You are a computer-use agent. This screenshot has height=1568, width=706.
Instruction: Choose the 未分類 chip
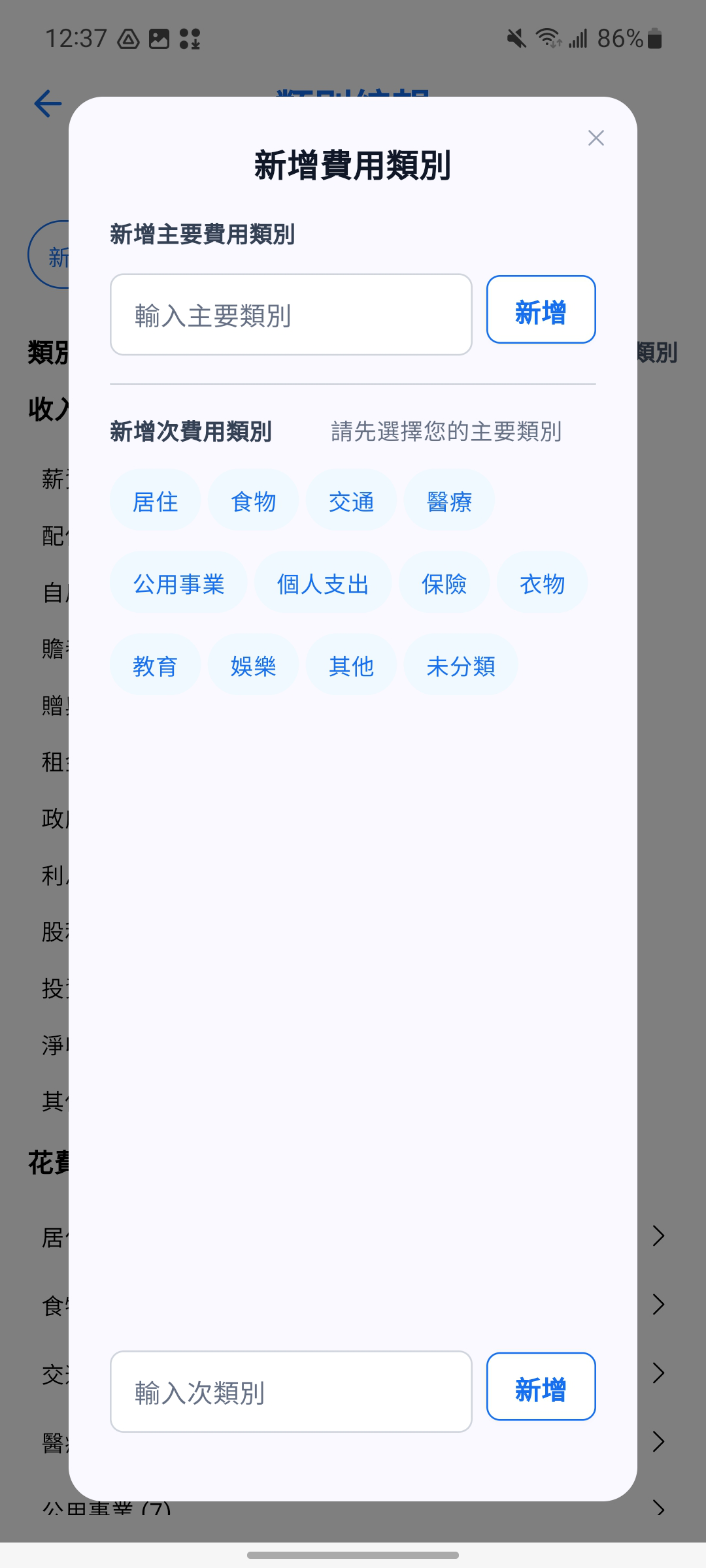tap(461, 666)
